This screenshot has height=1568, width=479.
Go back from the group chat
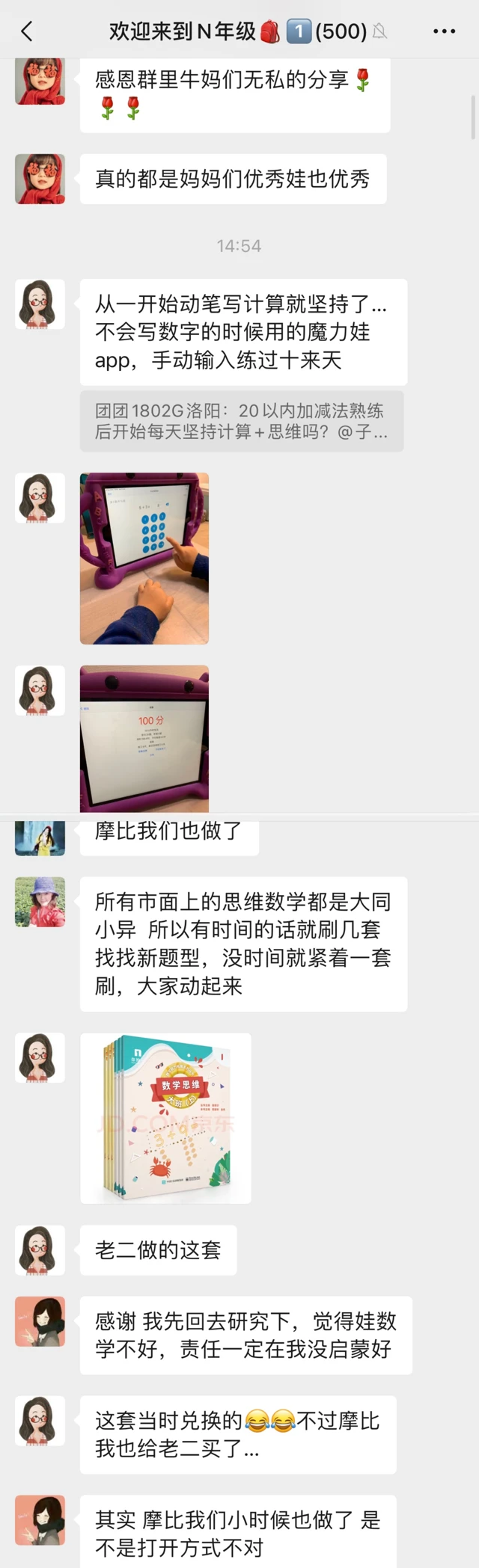[27, 31]
